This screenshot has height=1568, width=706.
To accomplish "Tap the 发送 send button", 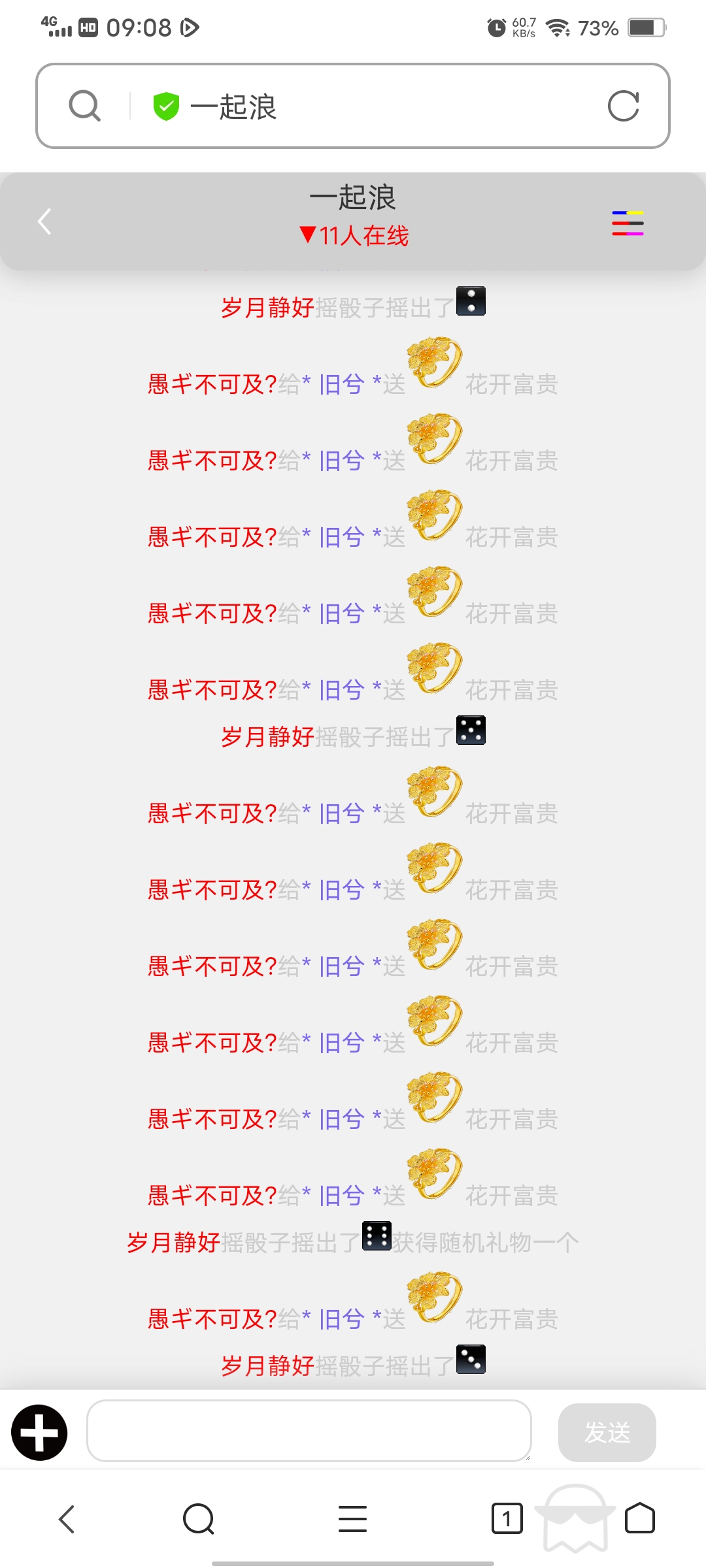I will [607, 1432].
